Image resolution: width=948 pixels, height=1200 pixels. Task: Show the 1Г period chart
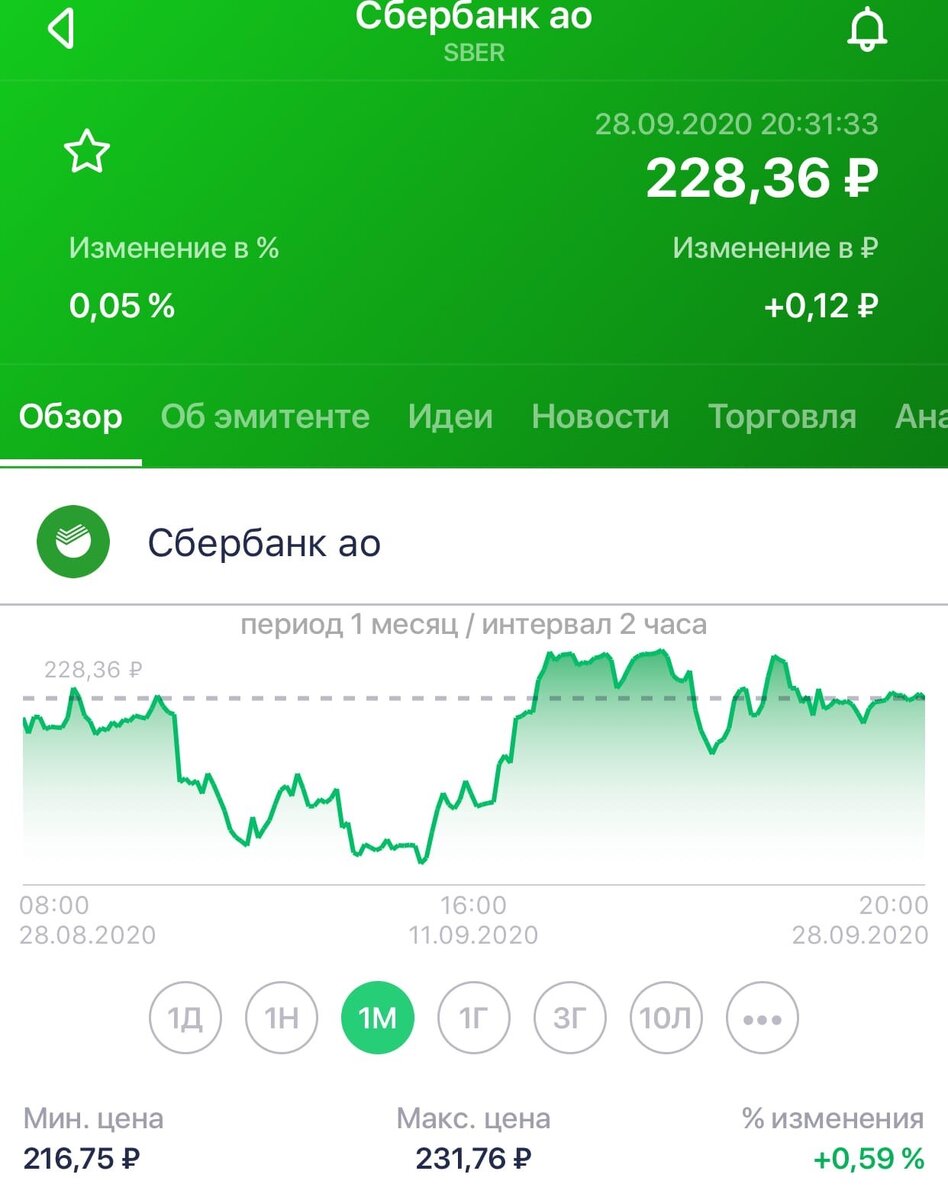coord(474,1018)
